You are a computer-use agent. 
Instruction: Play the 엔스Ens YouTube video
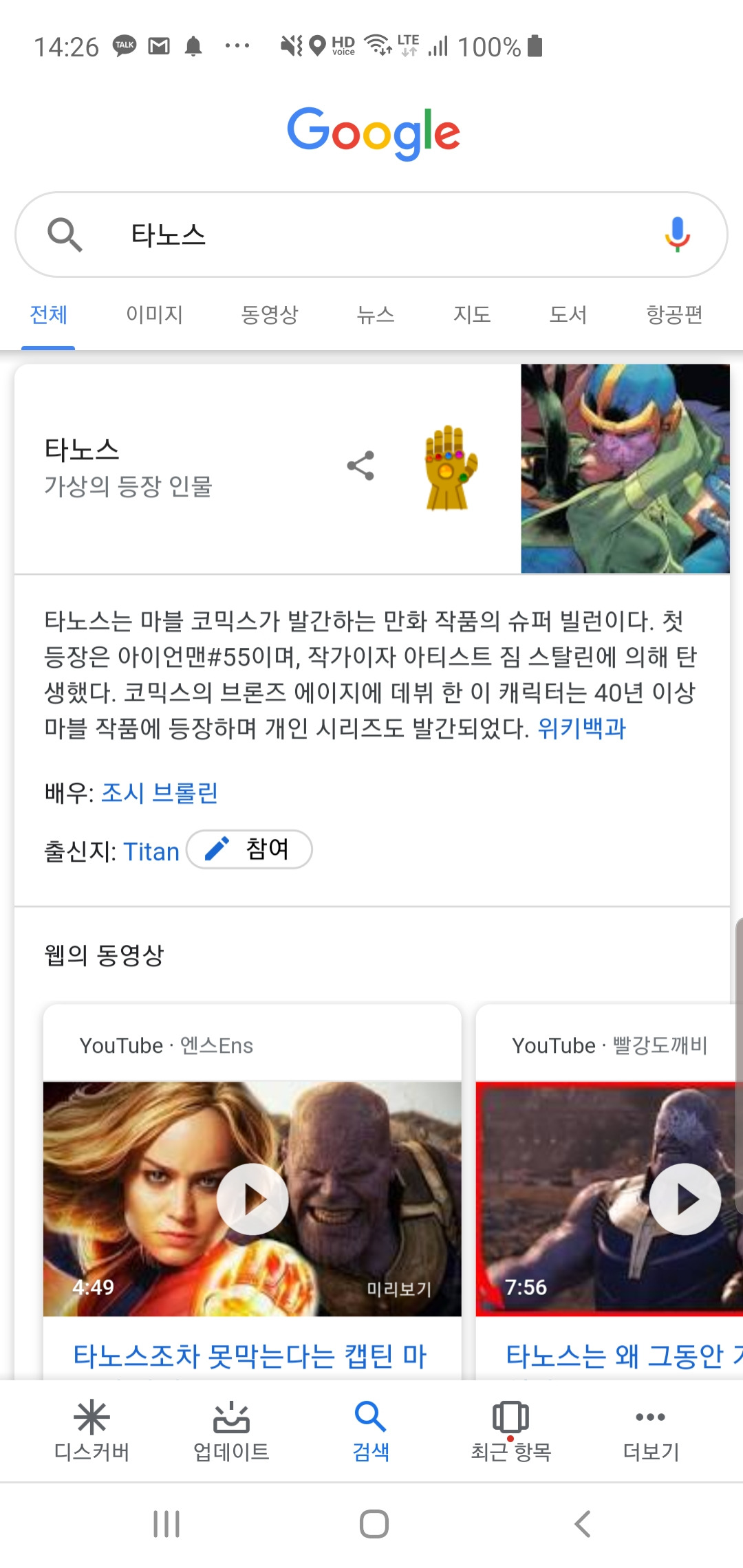pos(252,1199)
